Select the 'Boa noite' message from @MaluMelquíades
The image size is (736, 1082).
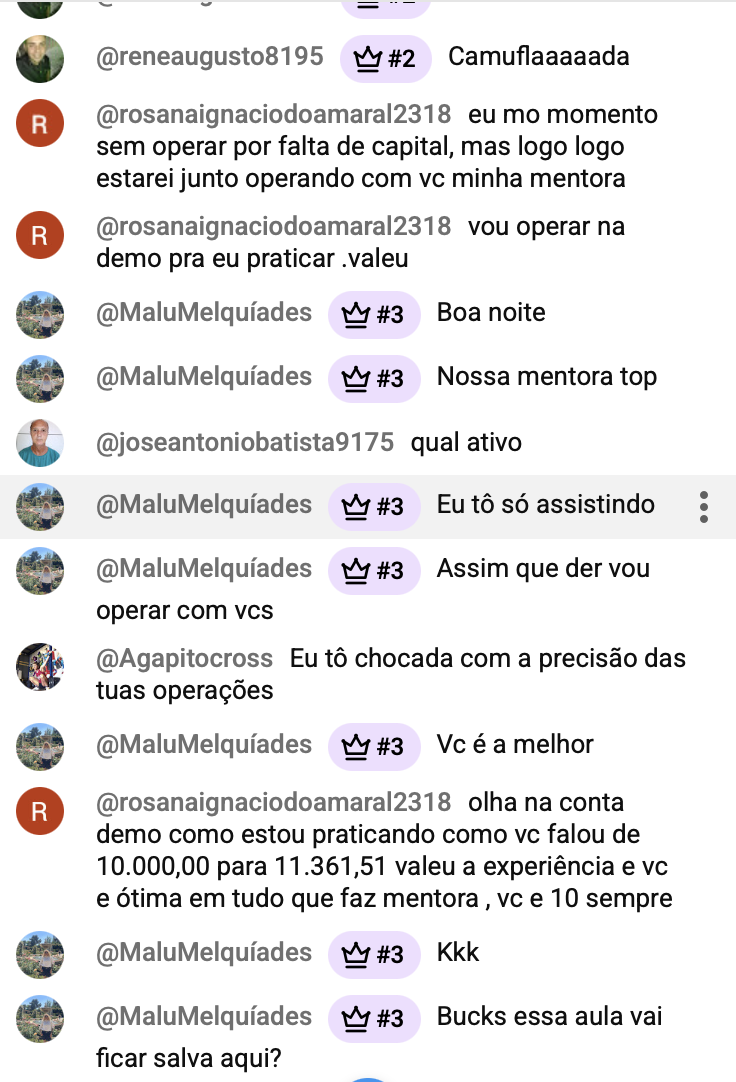point(490,313)
